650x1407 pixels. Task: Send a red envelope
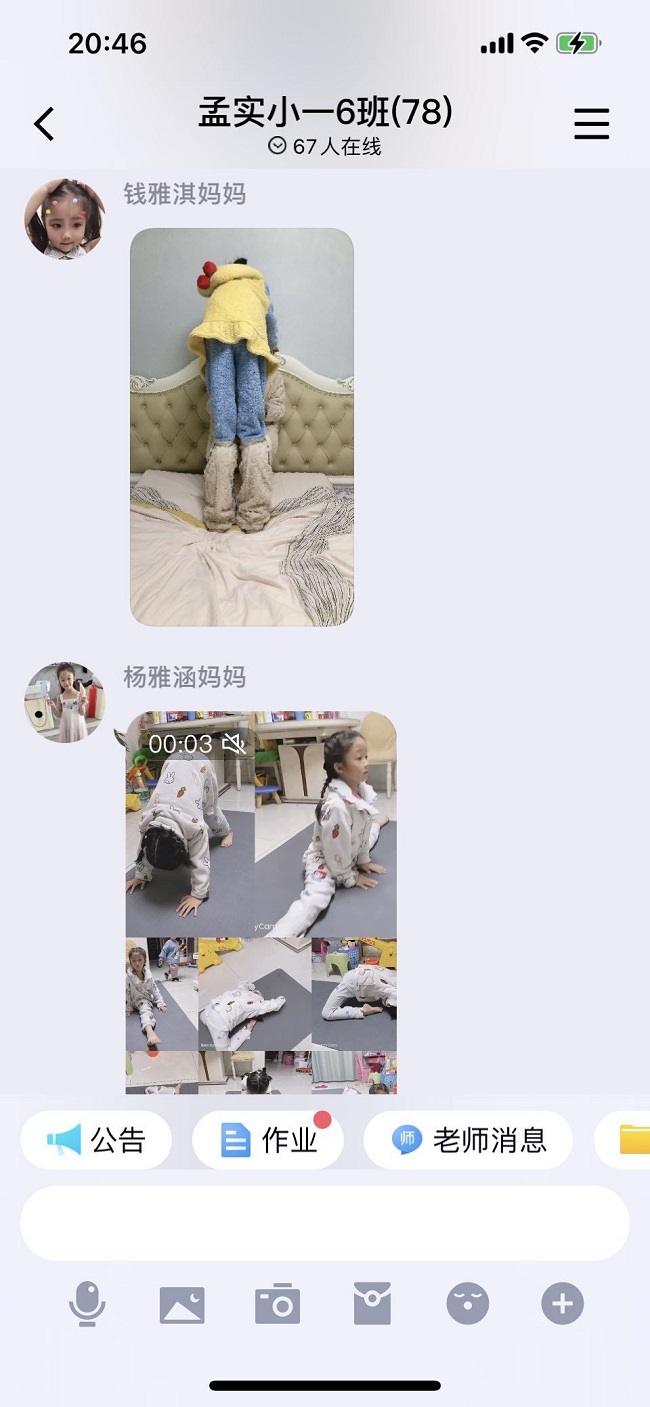(372, 1304)
